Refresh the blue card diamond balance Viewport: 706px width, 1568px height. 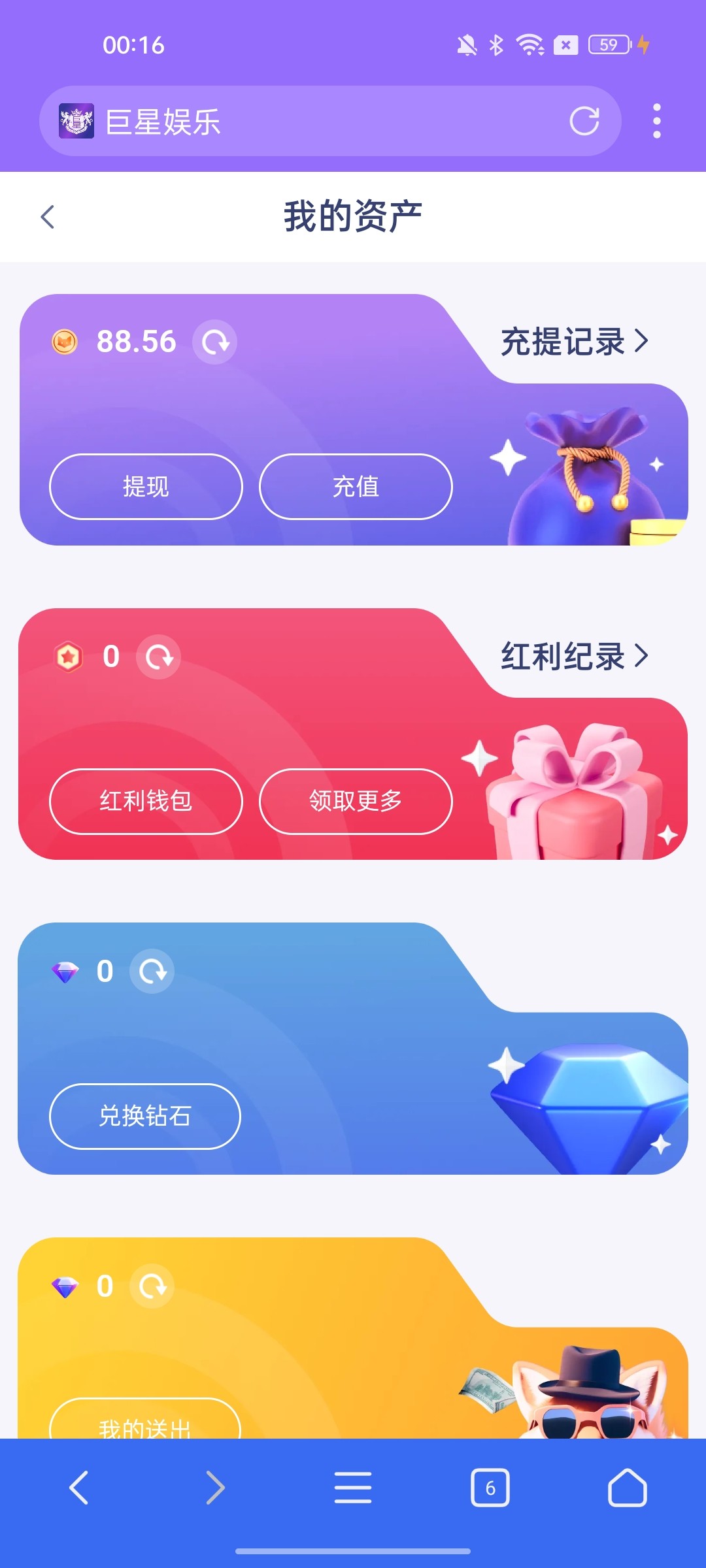click(x=152, y=972)
